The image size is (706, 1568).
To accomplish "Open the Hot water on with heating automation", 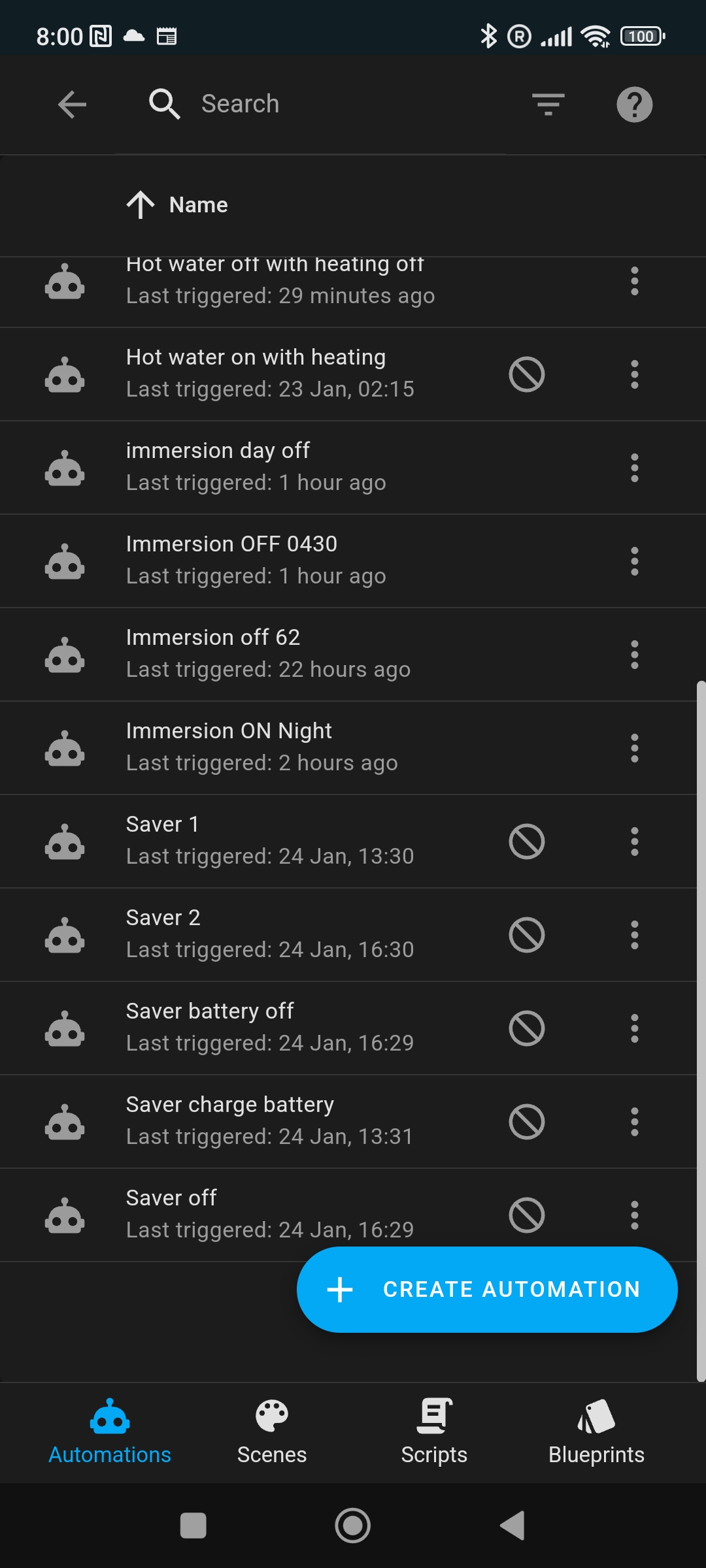I will point(353,374).
